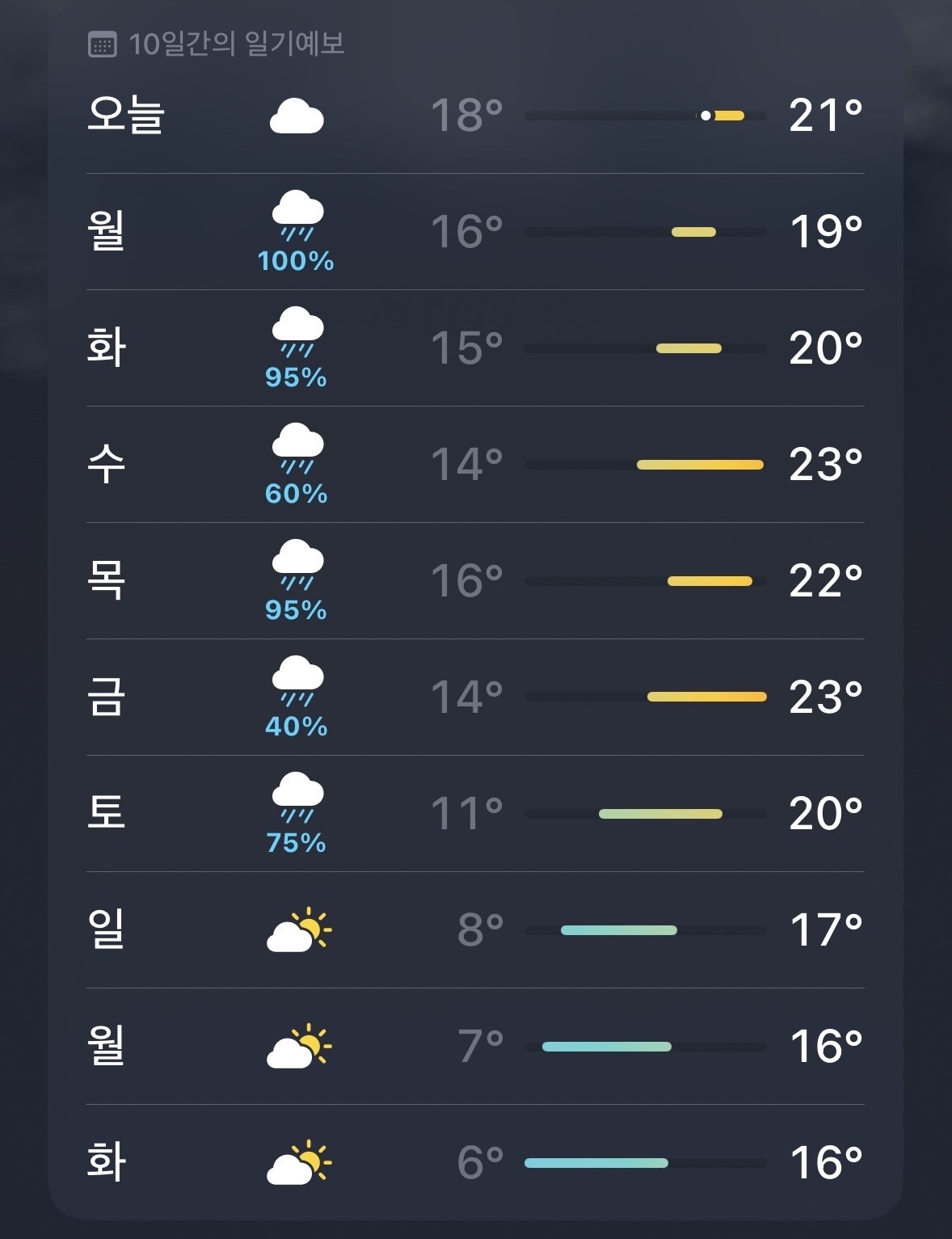Screen dimensions: 952x1239
Task: Select the 월 row with 7° low
Action: pos(475,1047)
